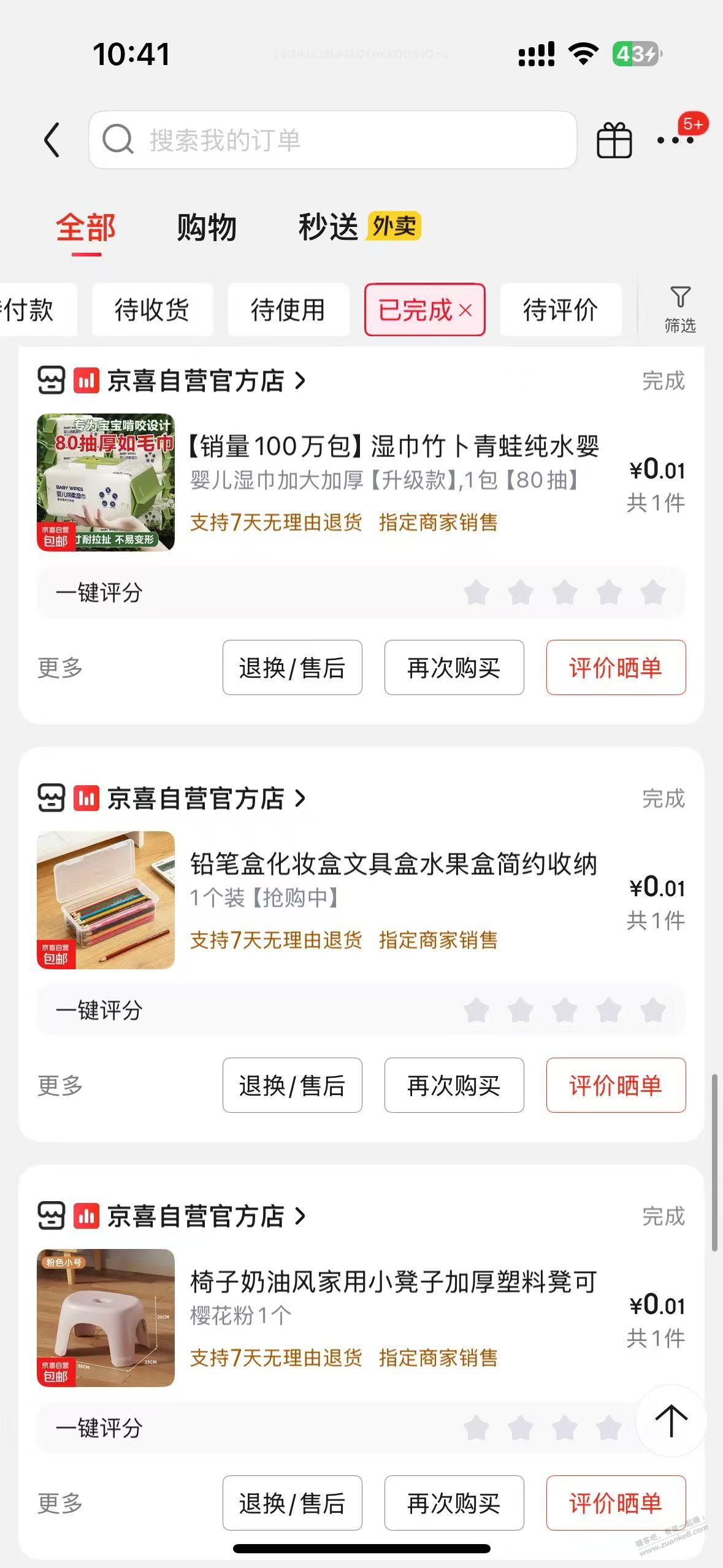Tap 评价晒单 for the 小凳子 stool order
Image resolution: width=723 pixels, height=1568 pixels.
pos(616,1503)
